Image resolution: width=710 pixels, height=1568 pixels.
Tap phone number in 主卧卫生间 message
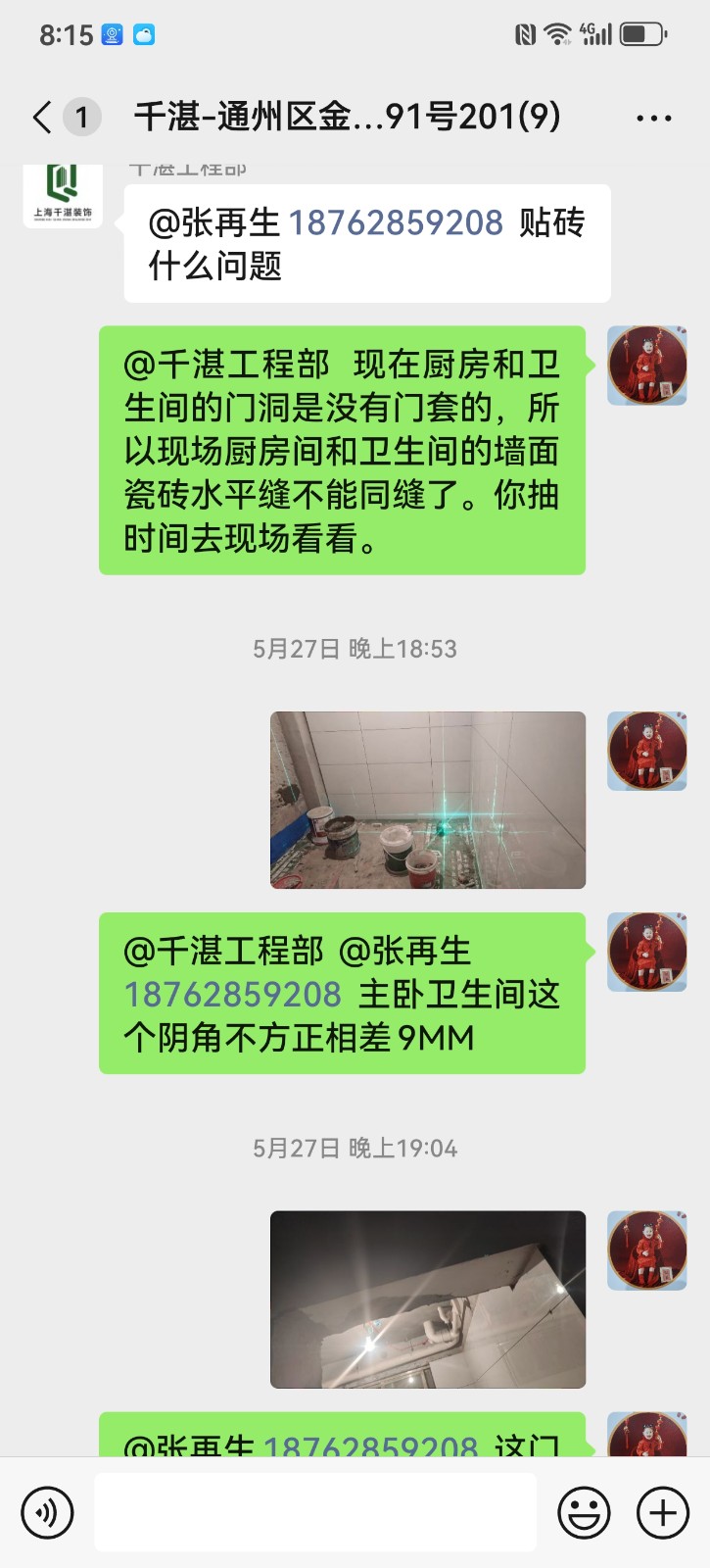pyautogui.click(x=233, y=995)
